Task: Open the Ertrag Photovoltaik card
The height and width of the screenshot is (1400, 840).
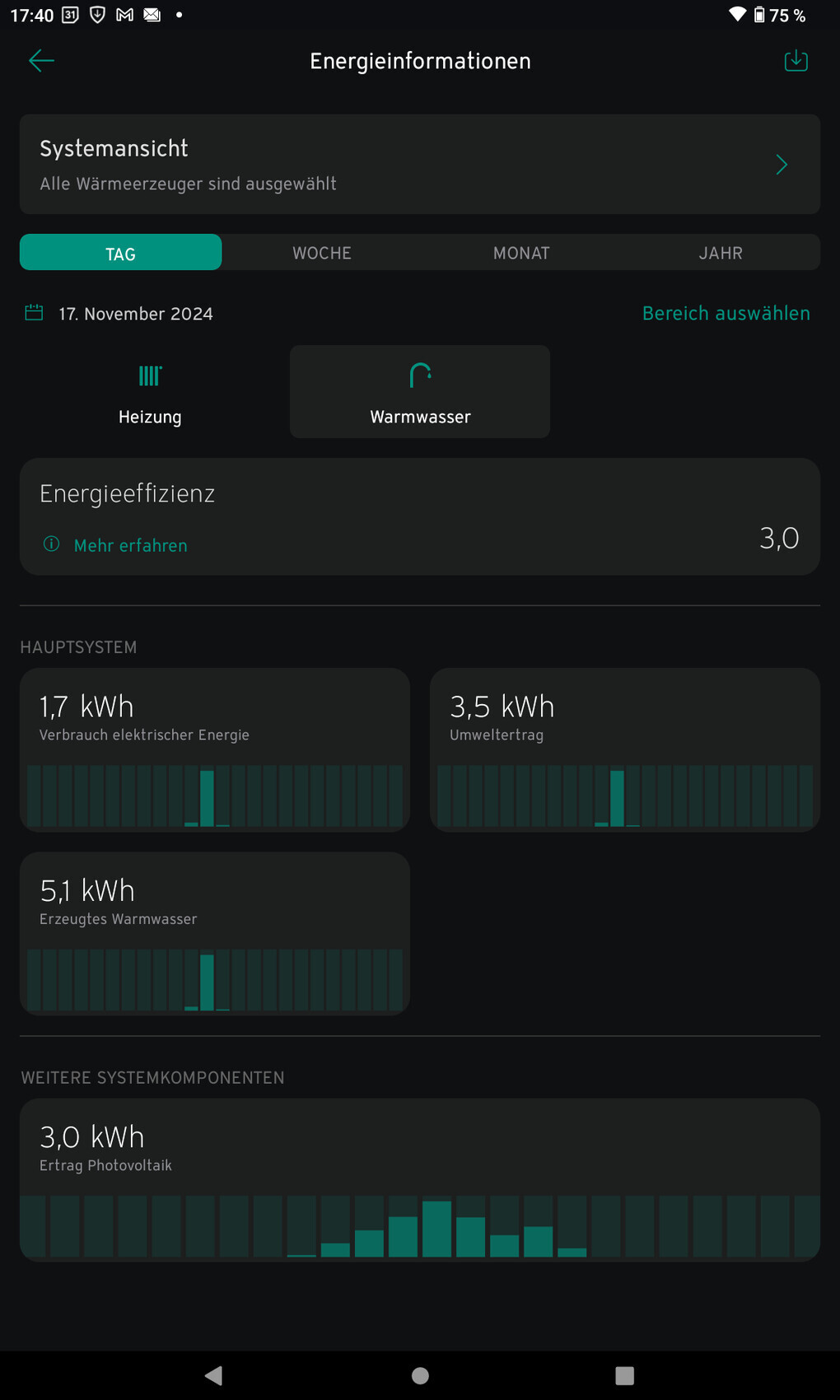Action: 419,1179
